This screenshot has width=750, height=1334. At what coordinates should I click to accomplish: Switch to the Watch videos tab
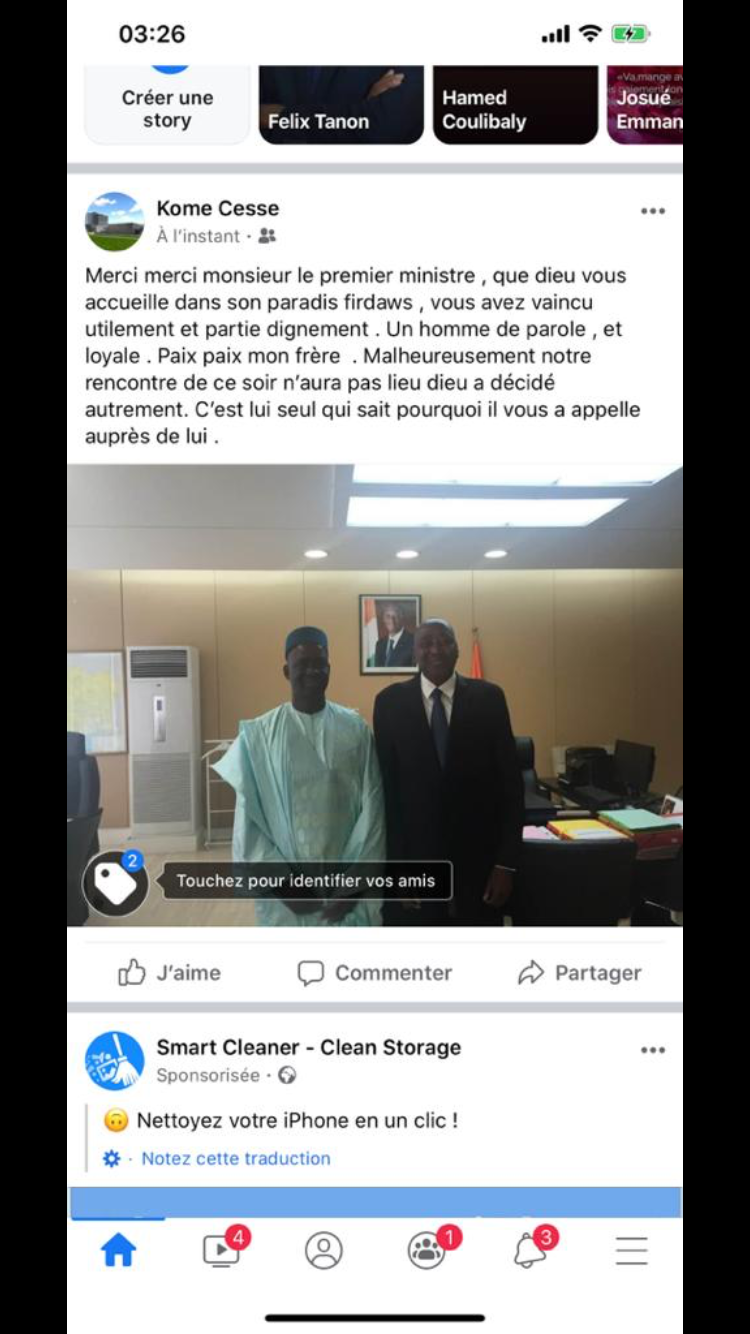(x=221, y=1250)
